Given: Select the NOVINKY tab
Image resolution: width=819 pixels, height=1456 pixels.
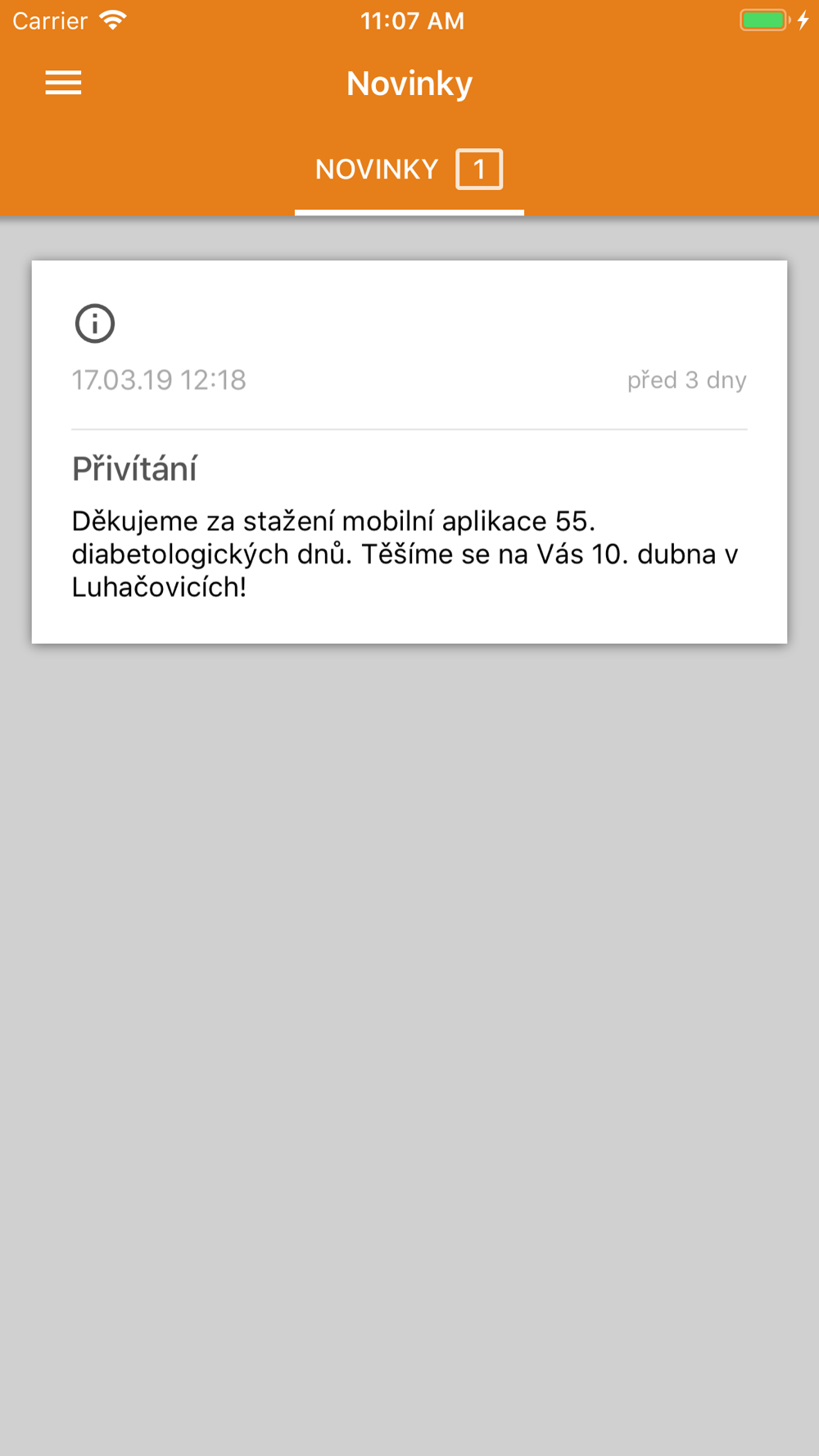Looking at the screenshot, I should tap(409, 170).
